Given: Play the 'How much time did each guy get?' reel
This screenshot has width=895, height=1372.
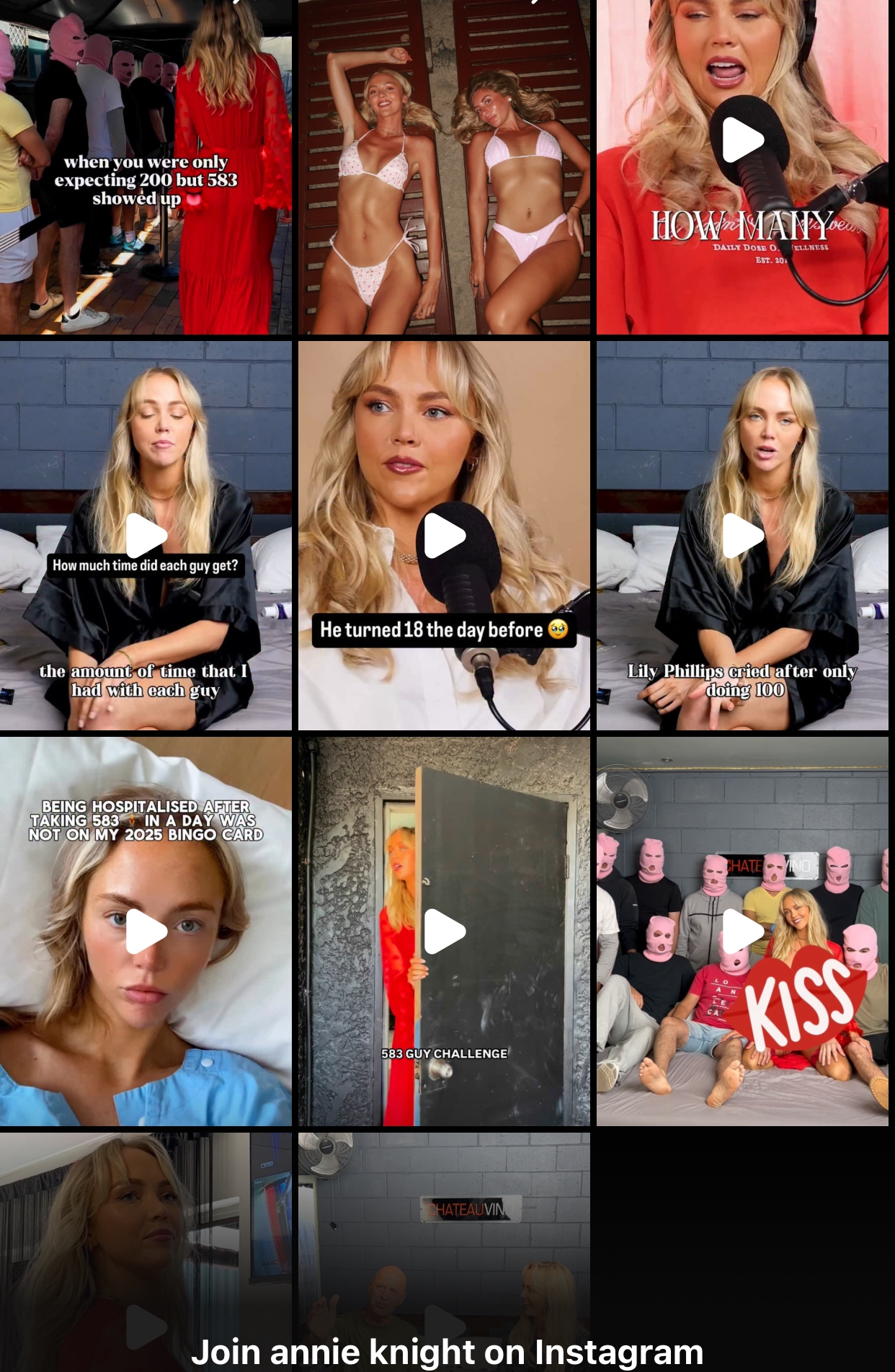Looking at the screenshot, I should (x=146, y=536).
